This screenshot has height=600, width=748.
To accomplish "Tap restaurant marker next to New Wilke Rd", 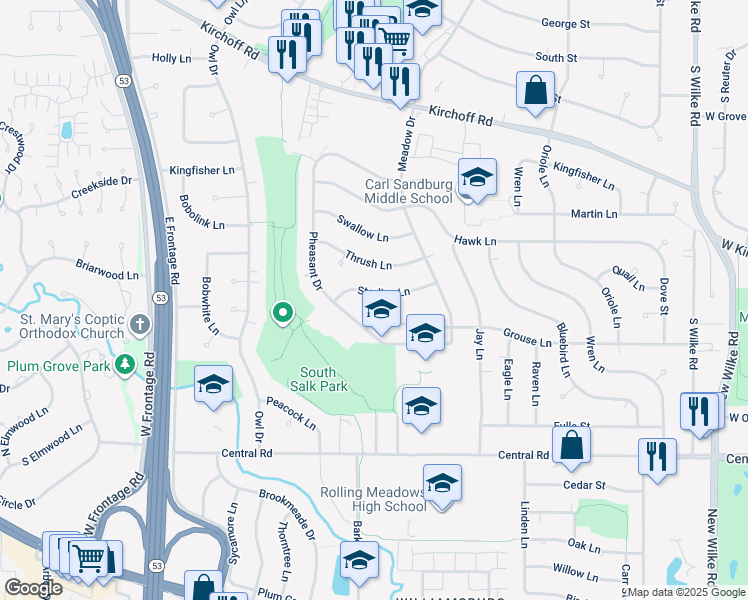I will point(699,414).
